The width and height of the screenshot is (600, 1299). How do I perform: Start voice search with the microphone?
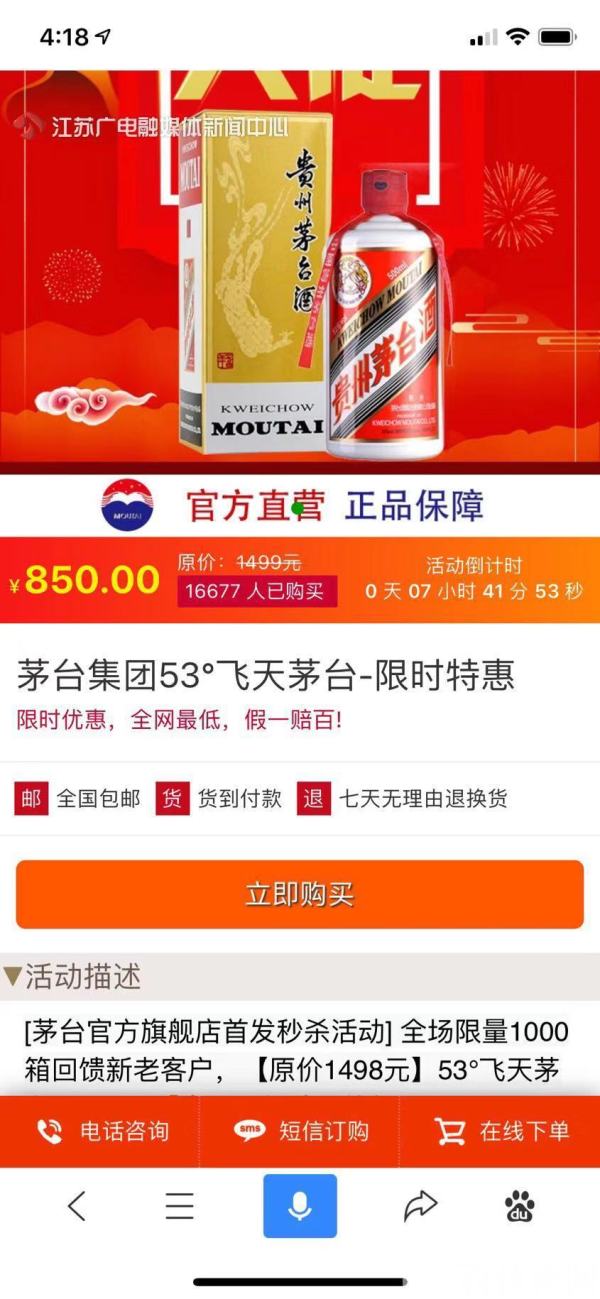(x=300, y=1206)
